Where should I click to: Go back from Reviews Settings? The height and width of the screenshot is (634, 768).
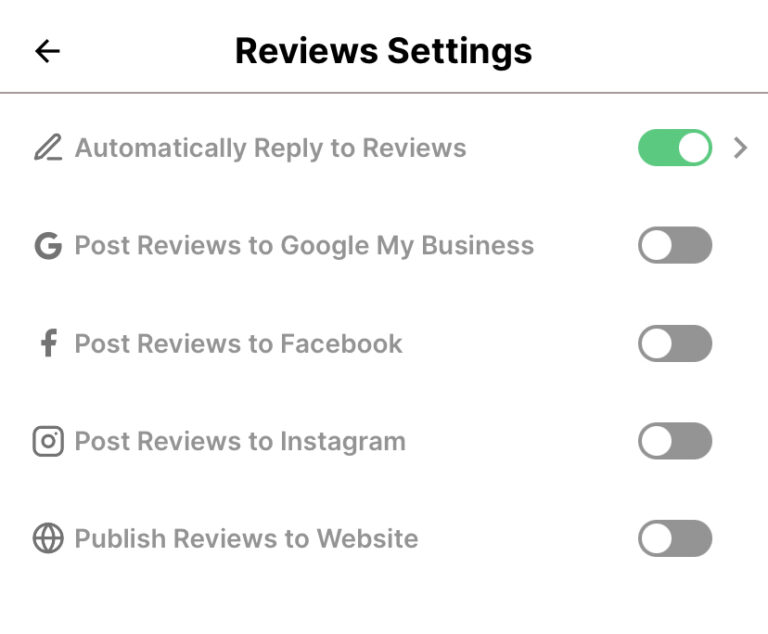pyautogui.click(x=47, y=52)
